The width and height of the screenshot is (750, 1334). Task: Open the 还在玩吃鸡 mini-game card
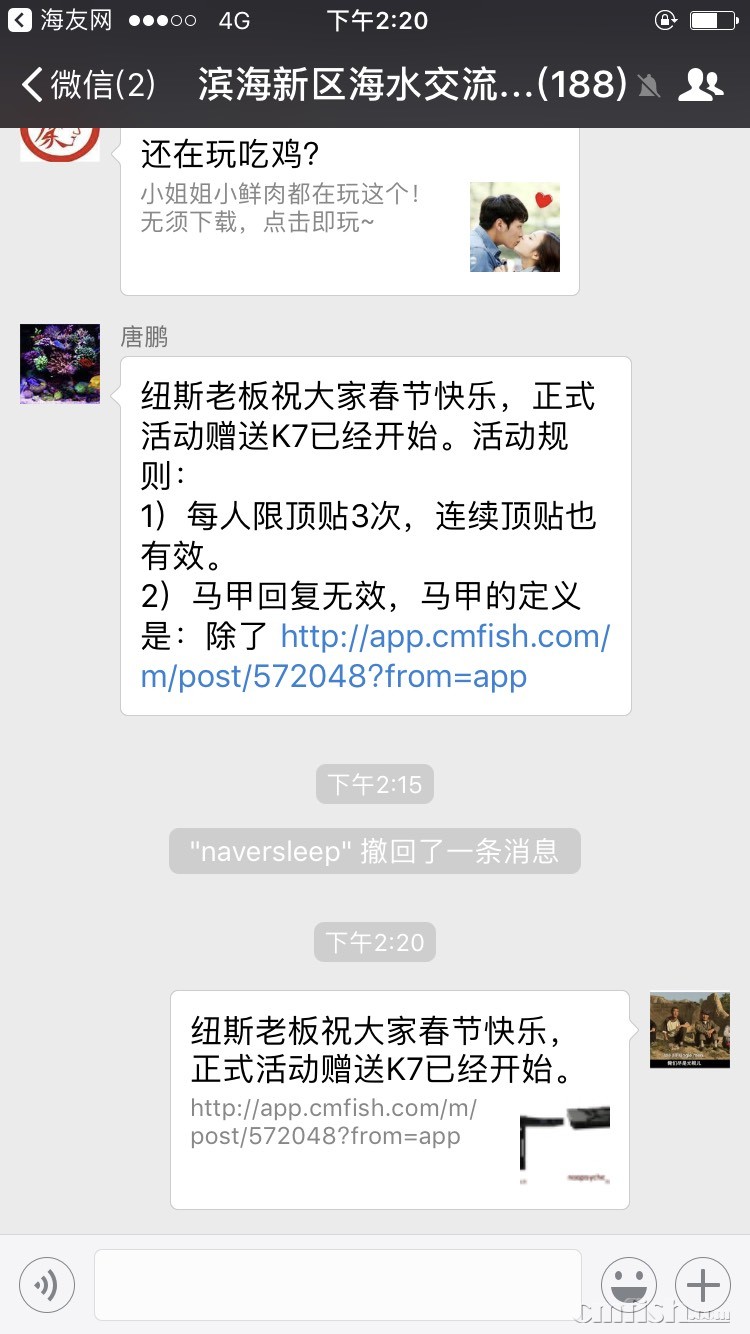pyautogui.click(x=349, y=212)
